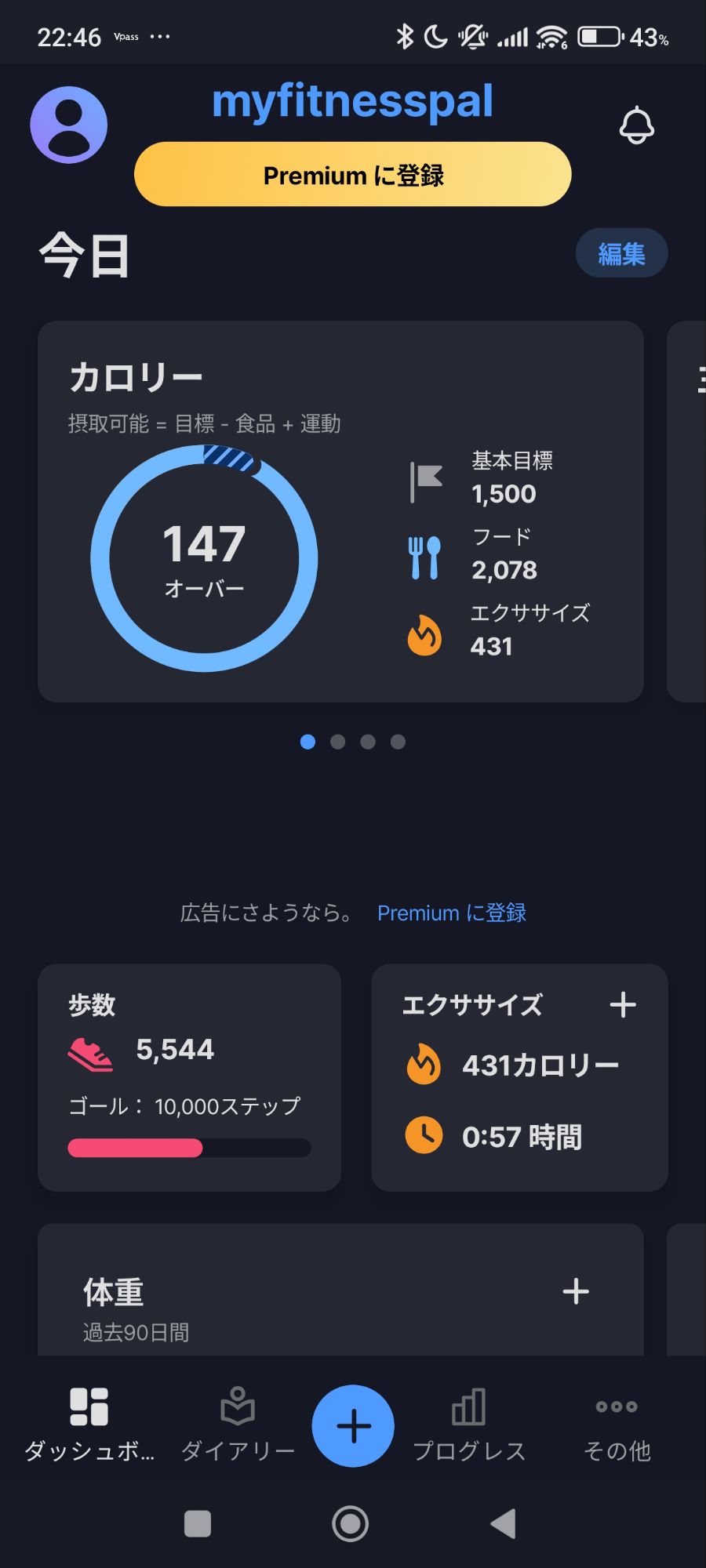This screenshot has width=706, height=1568.
Task: Open the notifications bell
Action: tap(636, 125)
